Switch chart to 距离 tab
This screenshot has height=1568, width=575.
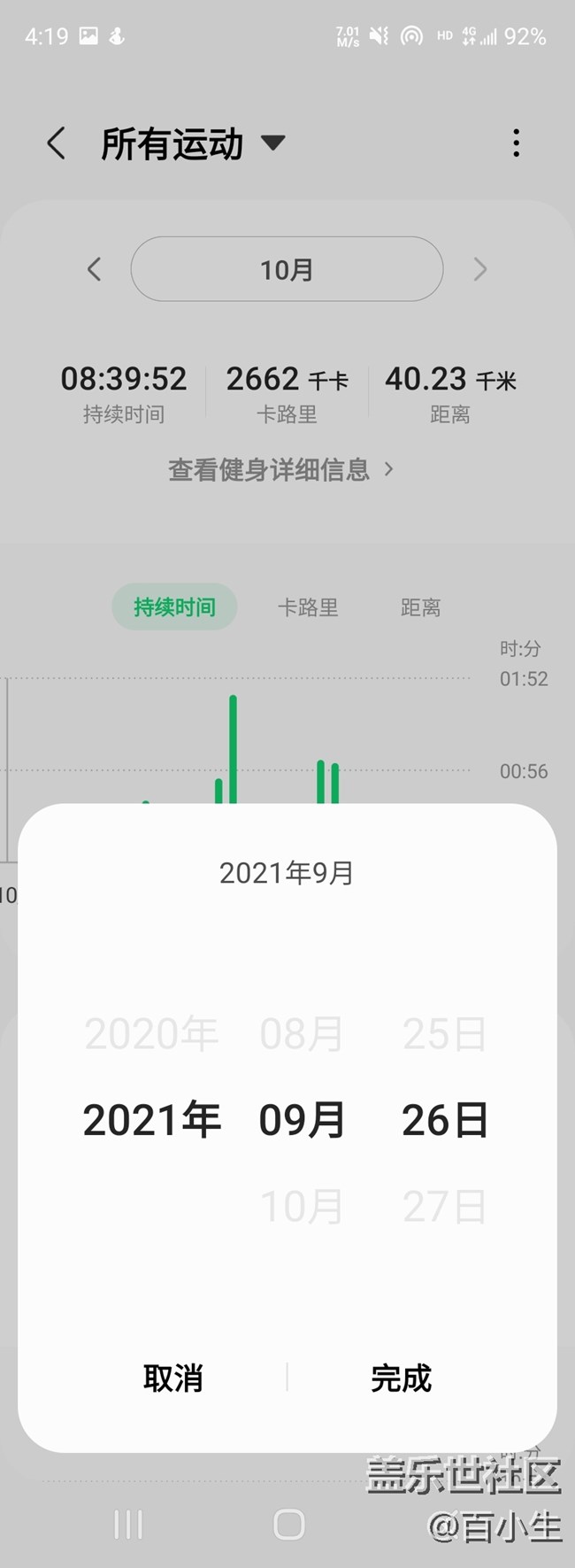[420, 607]
